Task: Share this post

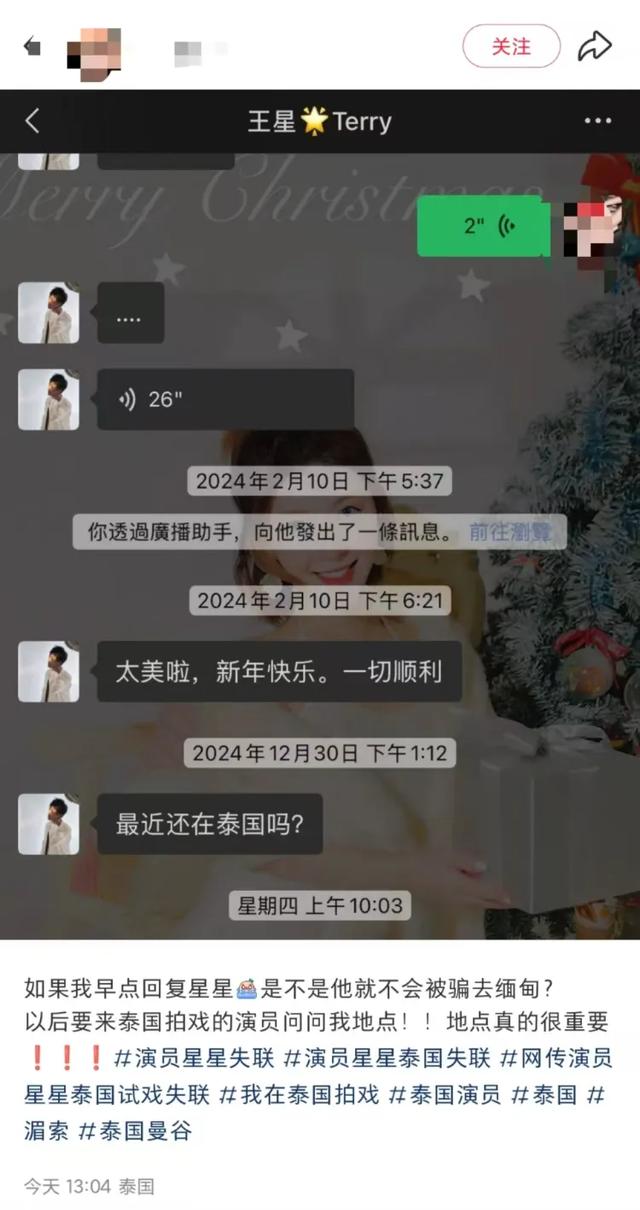Action: click(595, 46)
